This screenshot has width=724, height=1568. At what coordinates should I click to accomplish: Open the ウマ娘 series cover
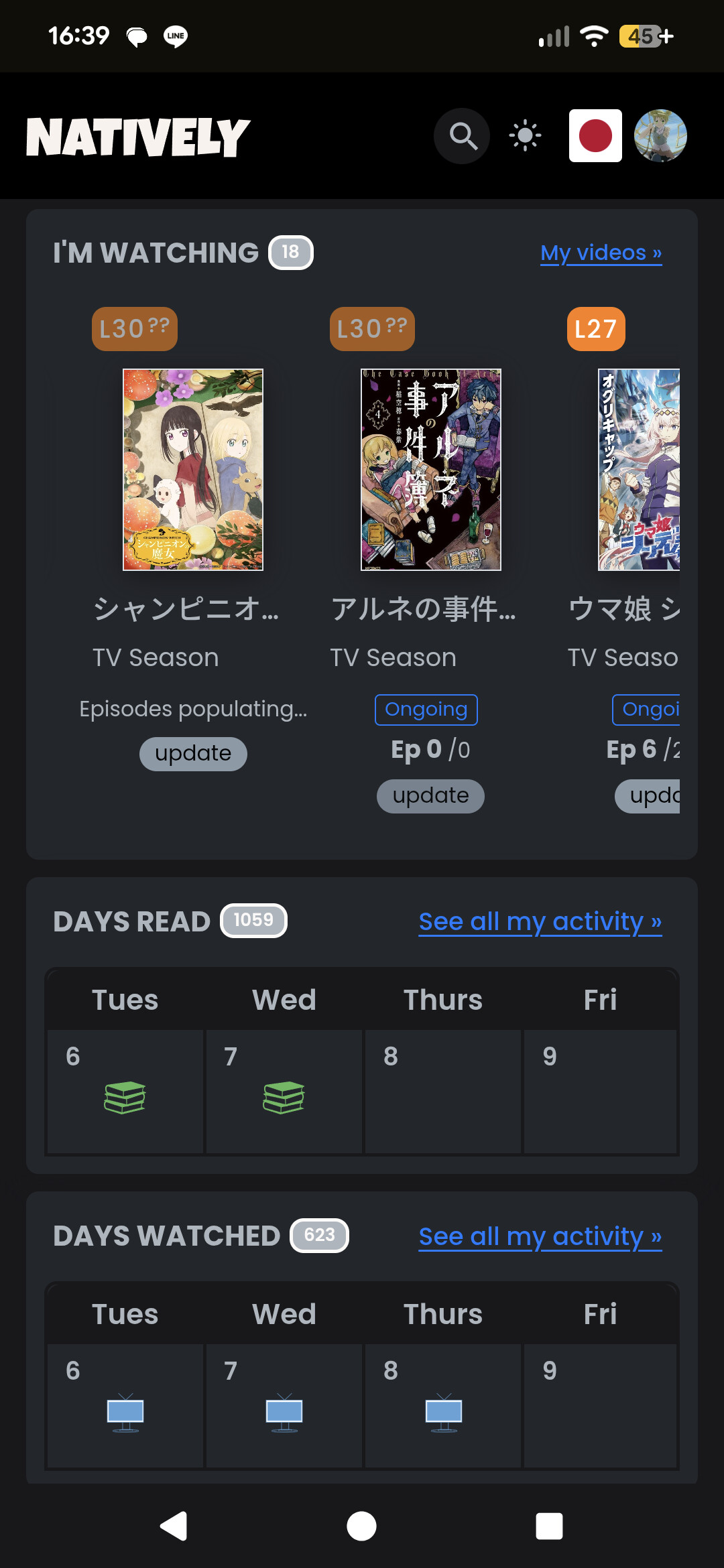coord(639,470)
